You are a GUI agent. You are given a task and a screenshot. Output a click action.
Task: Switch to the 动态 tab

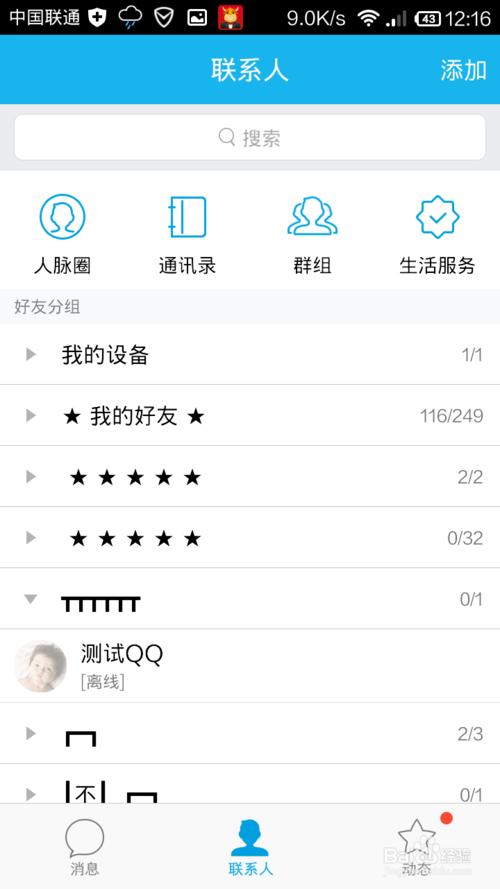(417, 847)
